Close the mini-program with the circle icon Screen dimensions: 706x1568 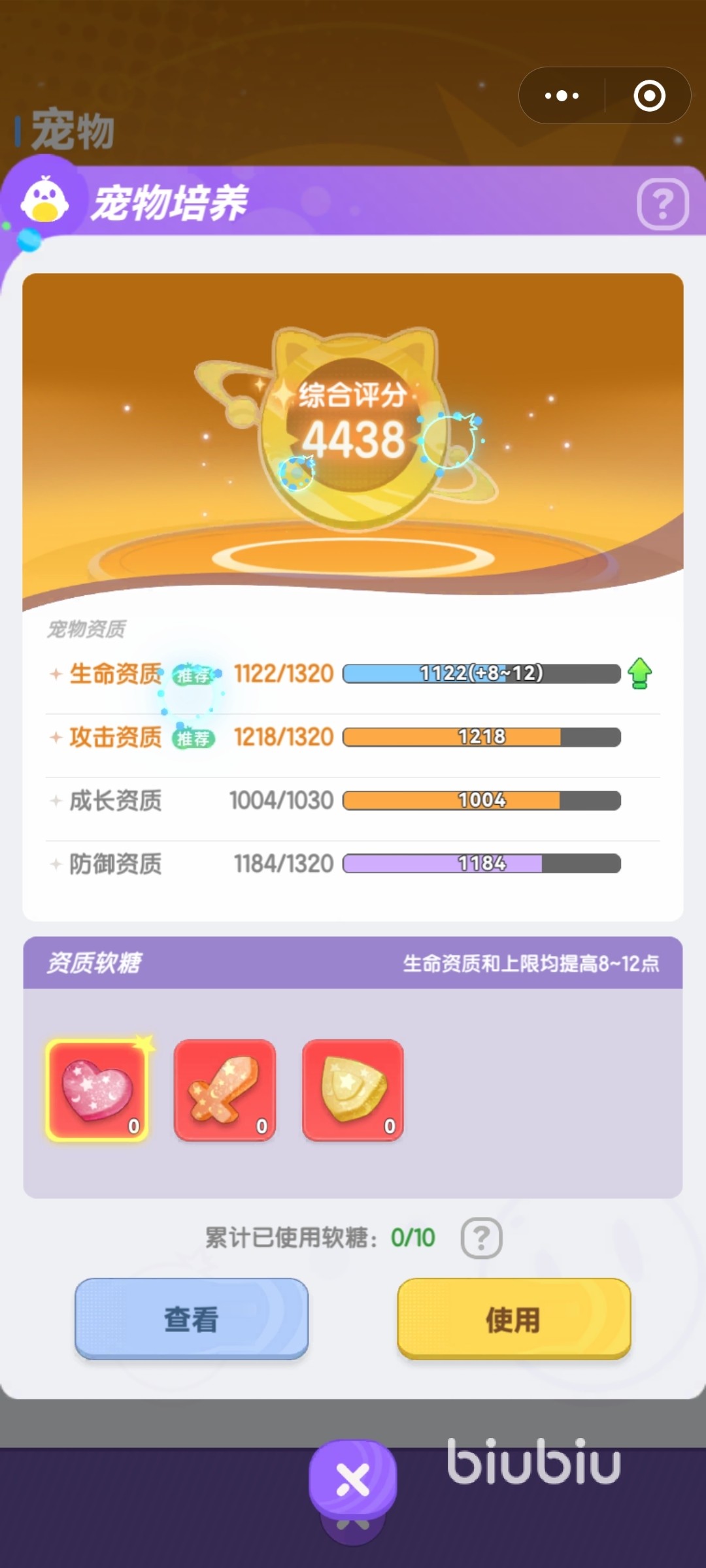pos(649,96)
